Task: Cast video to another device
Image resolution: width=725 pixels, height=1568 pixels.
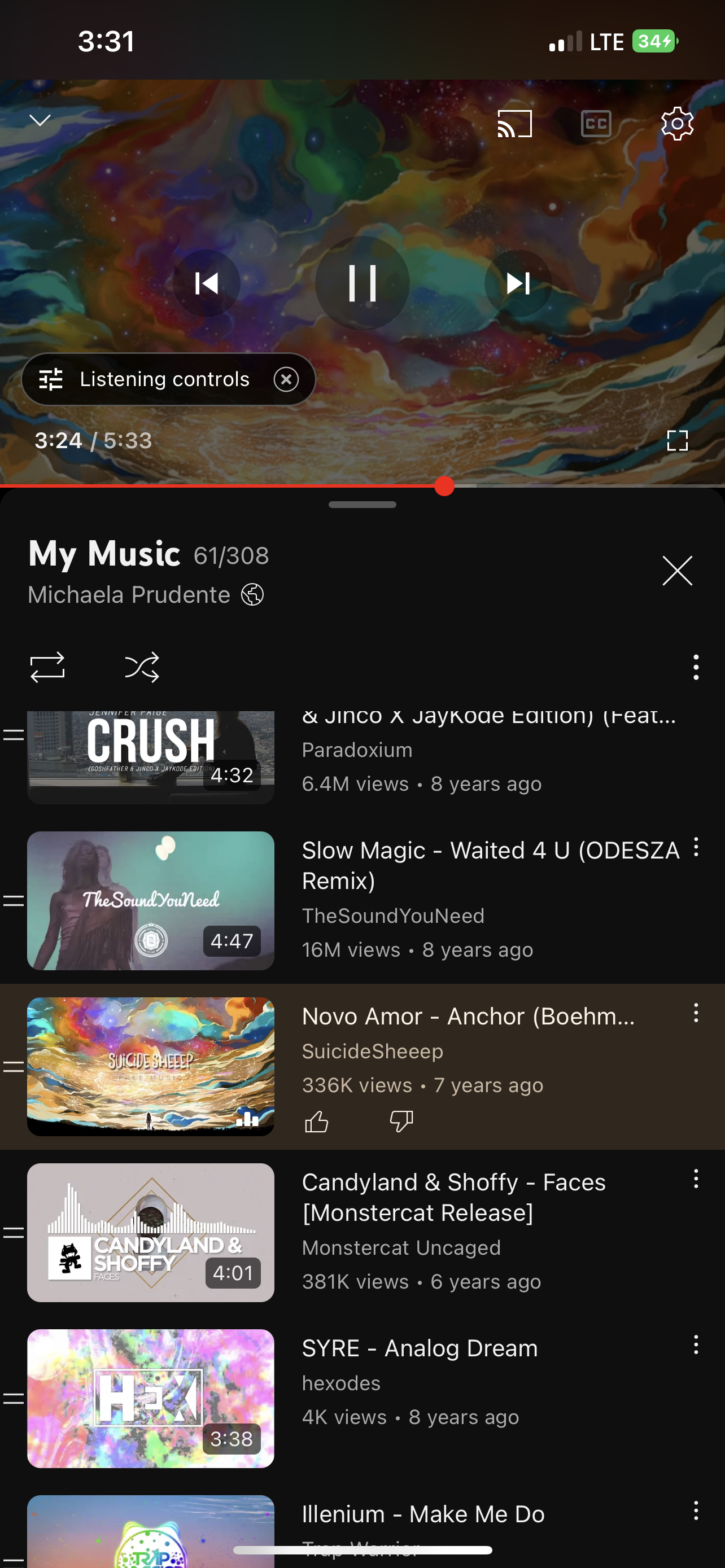Action: pos(514,124)
